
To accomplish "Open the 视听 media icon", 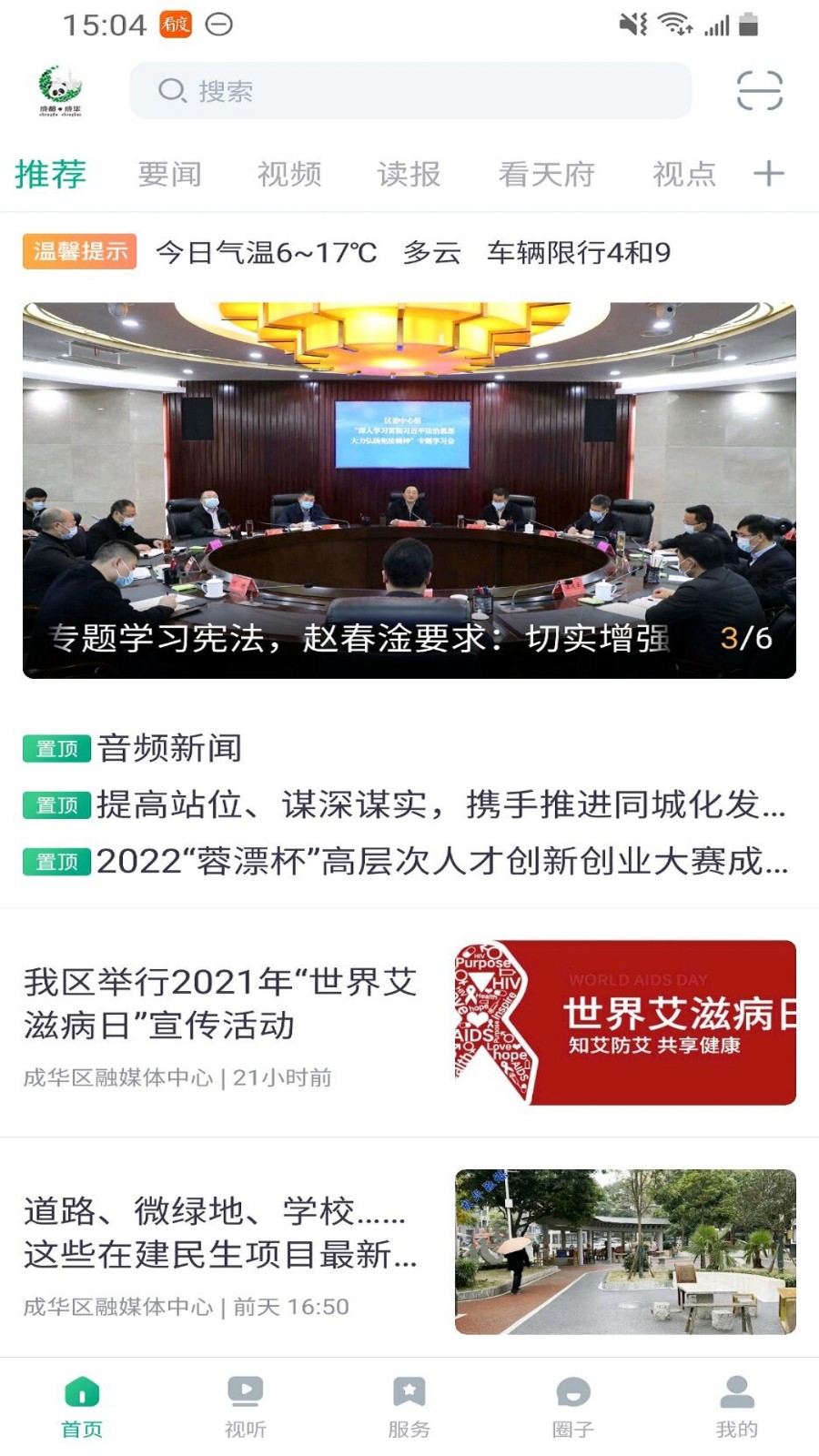I will tap(246, 1390).
